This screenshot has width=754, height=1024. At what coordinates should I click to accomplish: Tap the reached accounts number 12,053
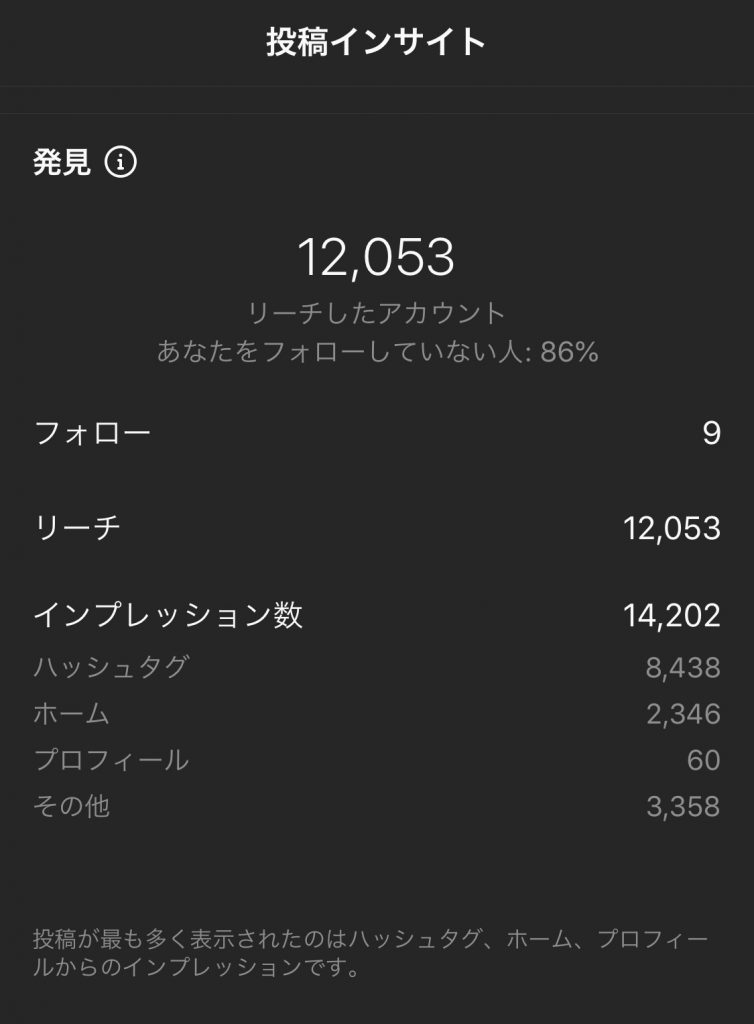(377, 258)
